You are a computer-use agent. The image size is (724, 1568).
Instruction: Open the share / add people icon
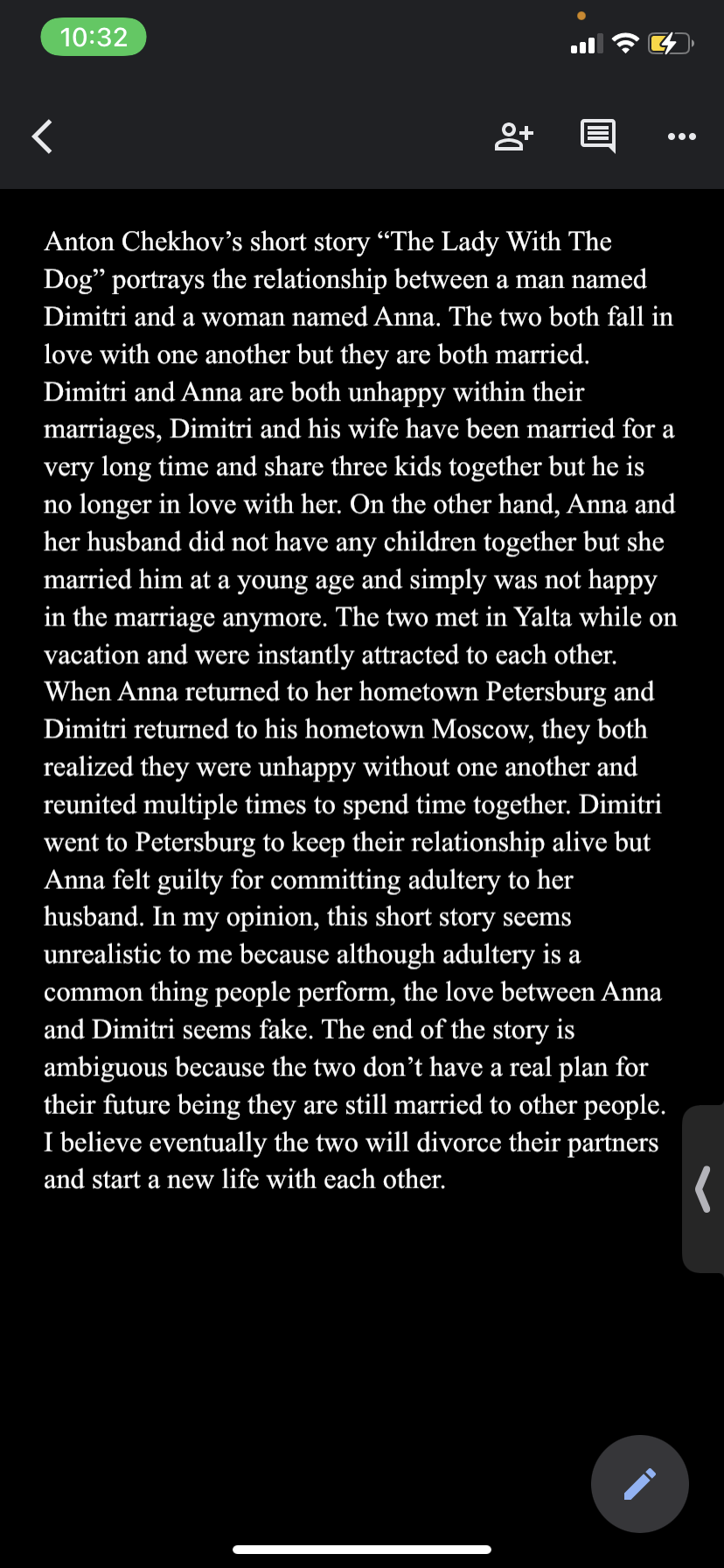(x=514, y=136)
